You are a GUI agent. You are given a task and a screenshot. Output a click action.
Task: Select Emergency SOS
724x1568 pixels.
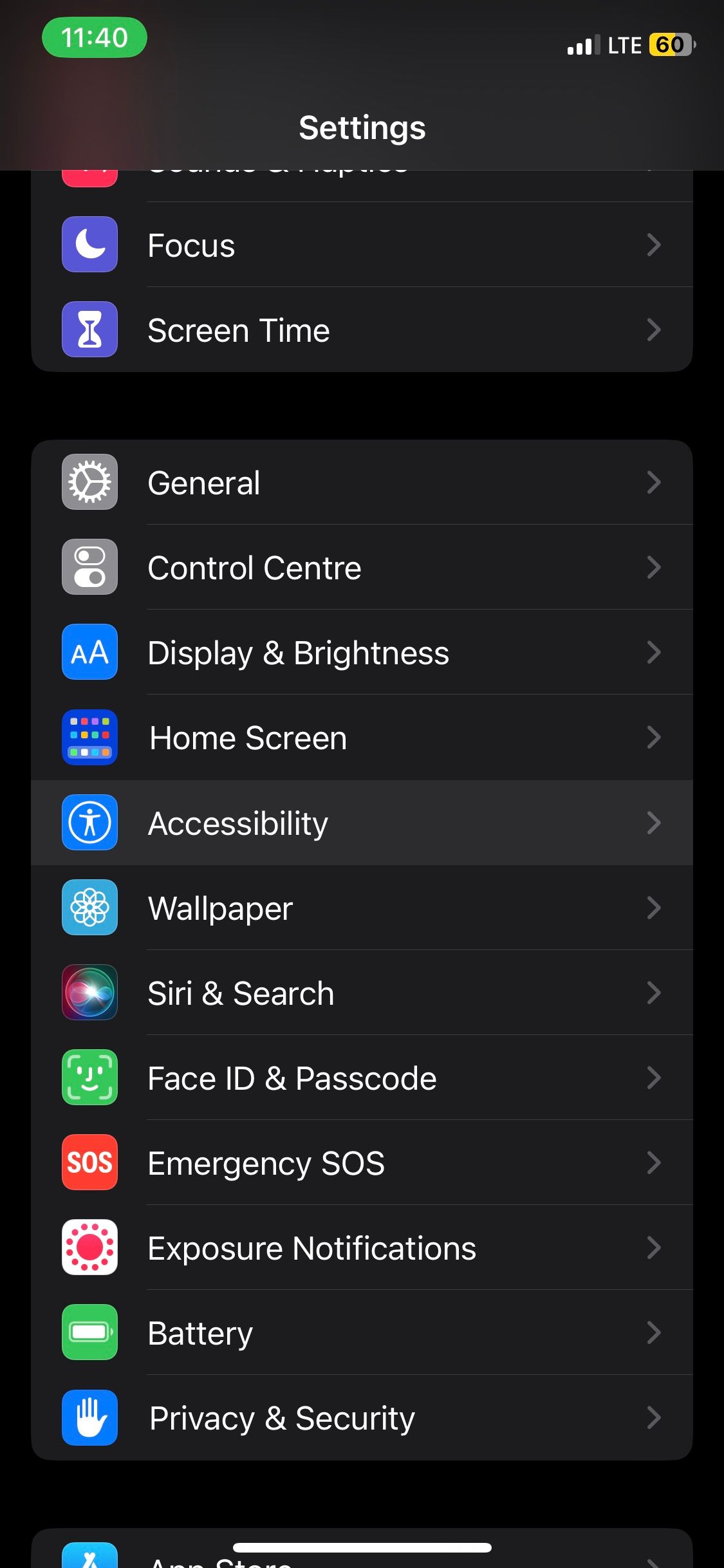tap(360, 1163)
